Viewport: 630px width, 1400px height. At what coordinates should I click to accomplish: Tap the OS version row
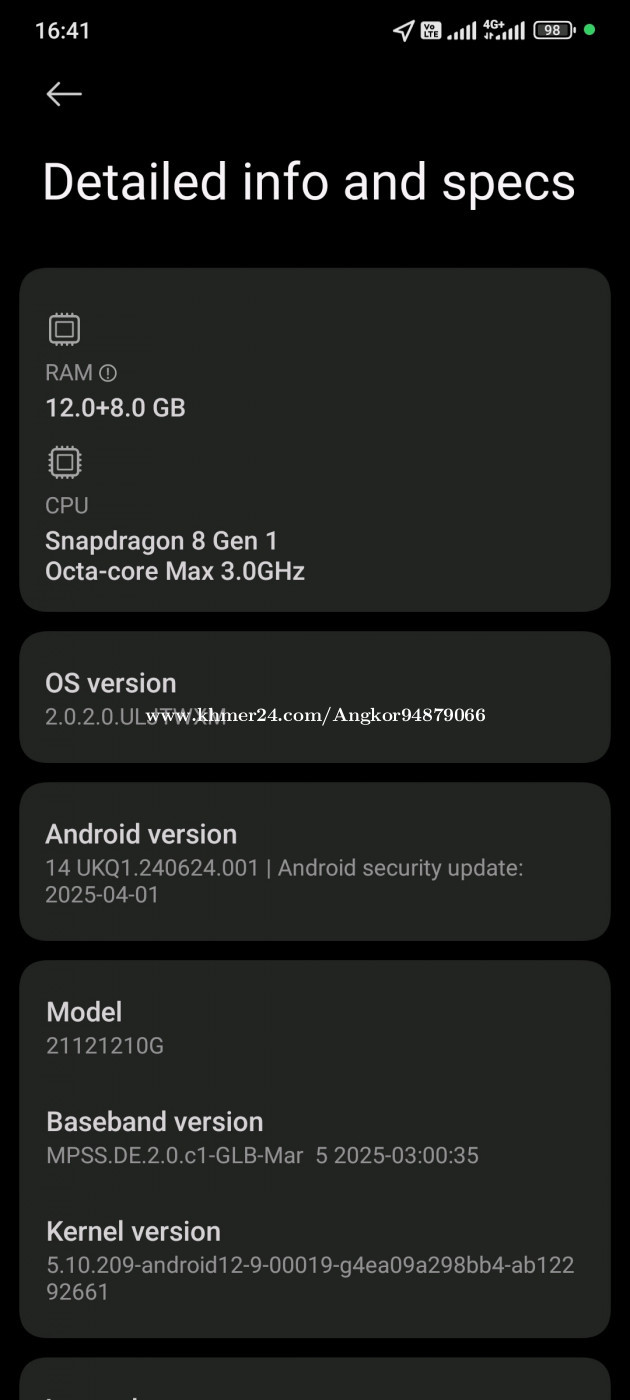[x=315, y=697]
